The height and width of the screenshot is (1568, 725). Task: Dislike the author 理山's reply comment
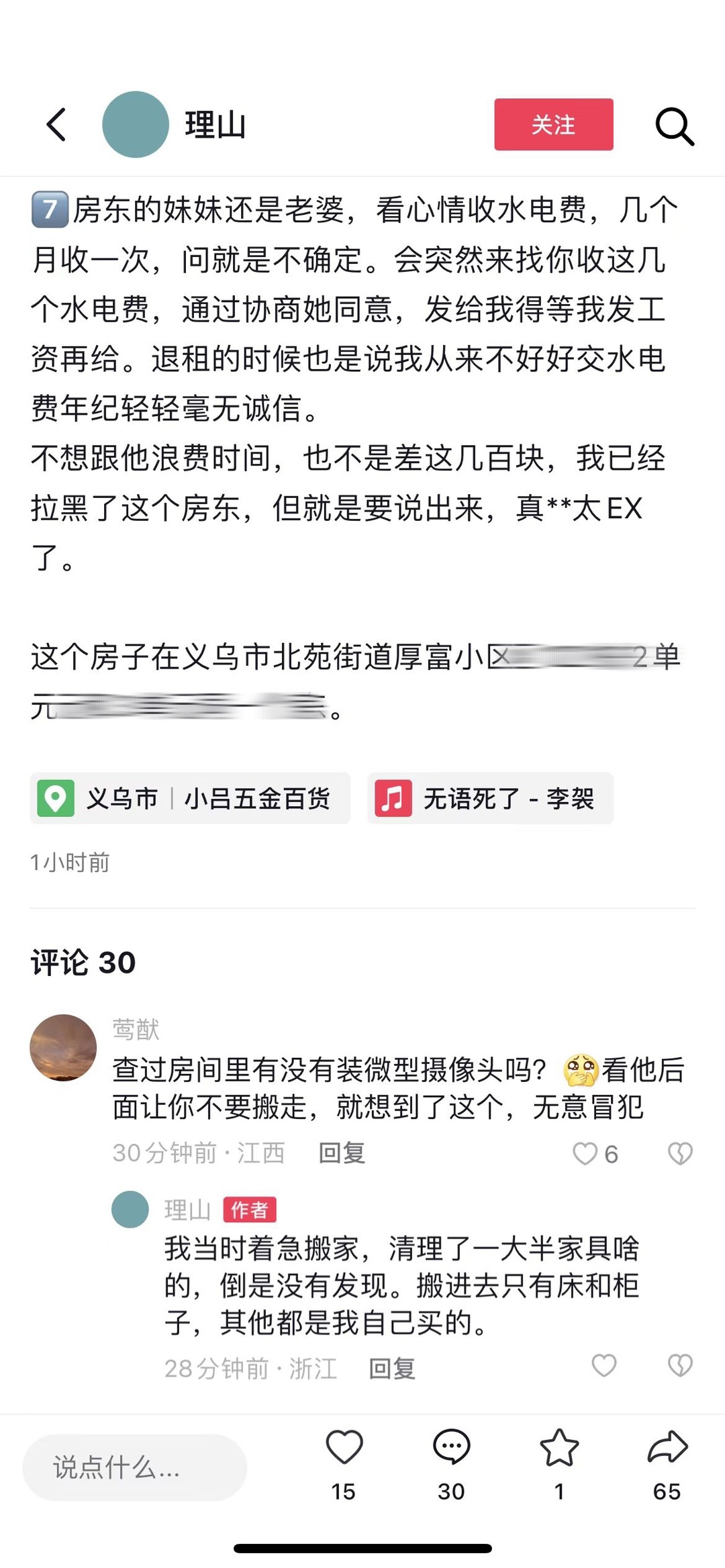pyautogui.click(x=680, y=1365)
